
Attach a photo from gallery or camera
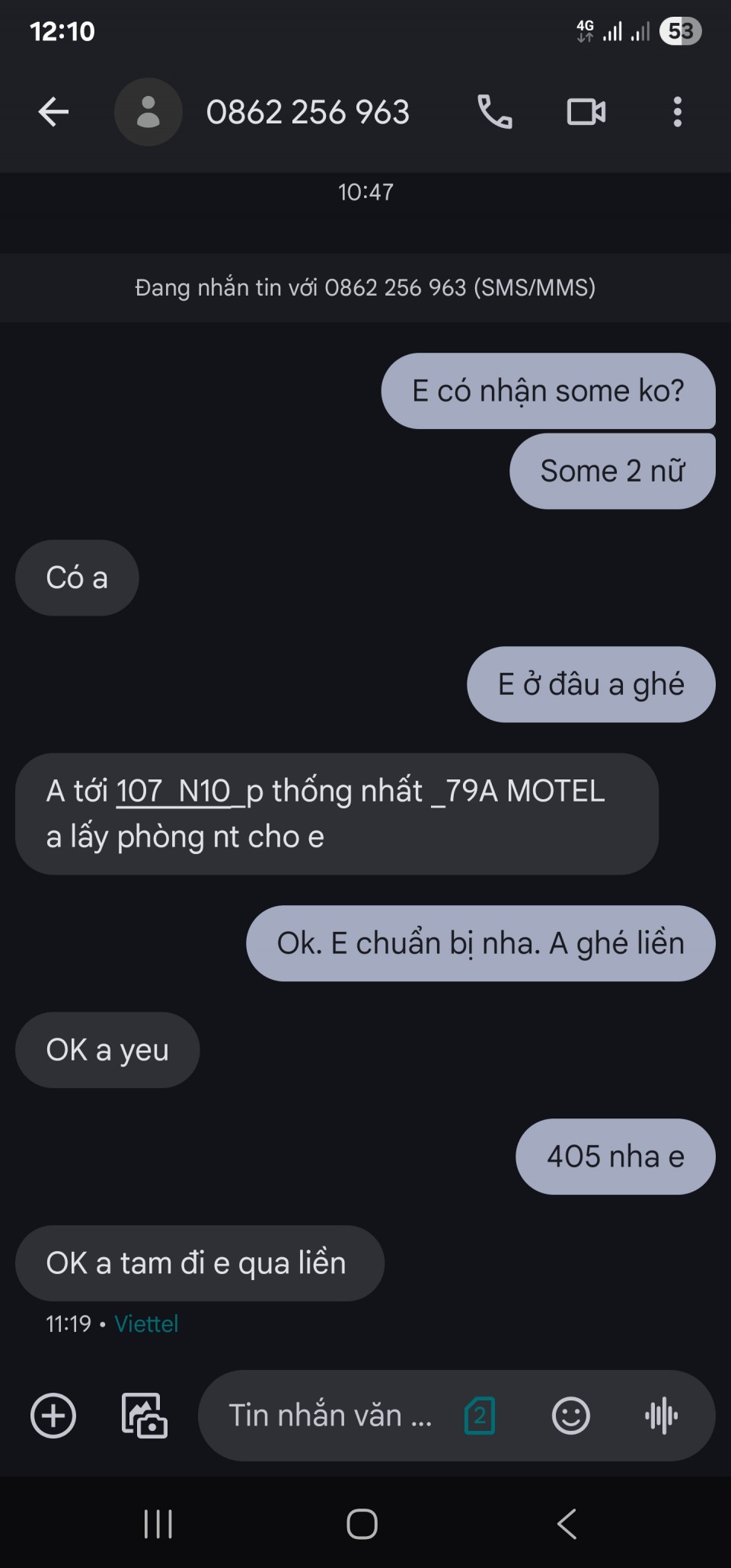144,1416
